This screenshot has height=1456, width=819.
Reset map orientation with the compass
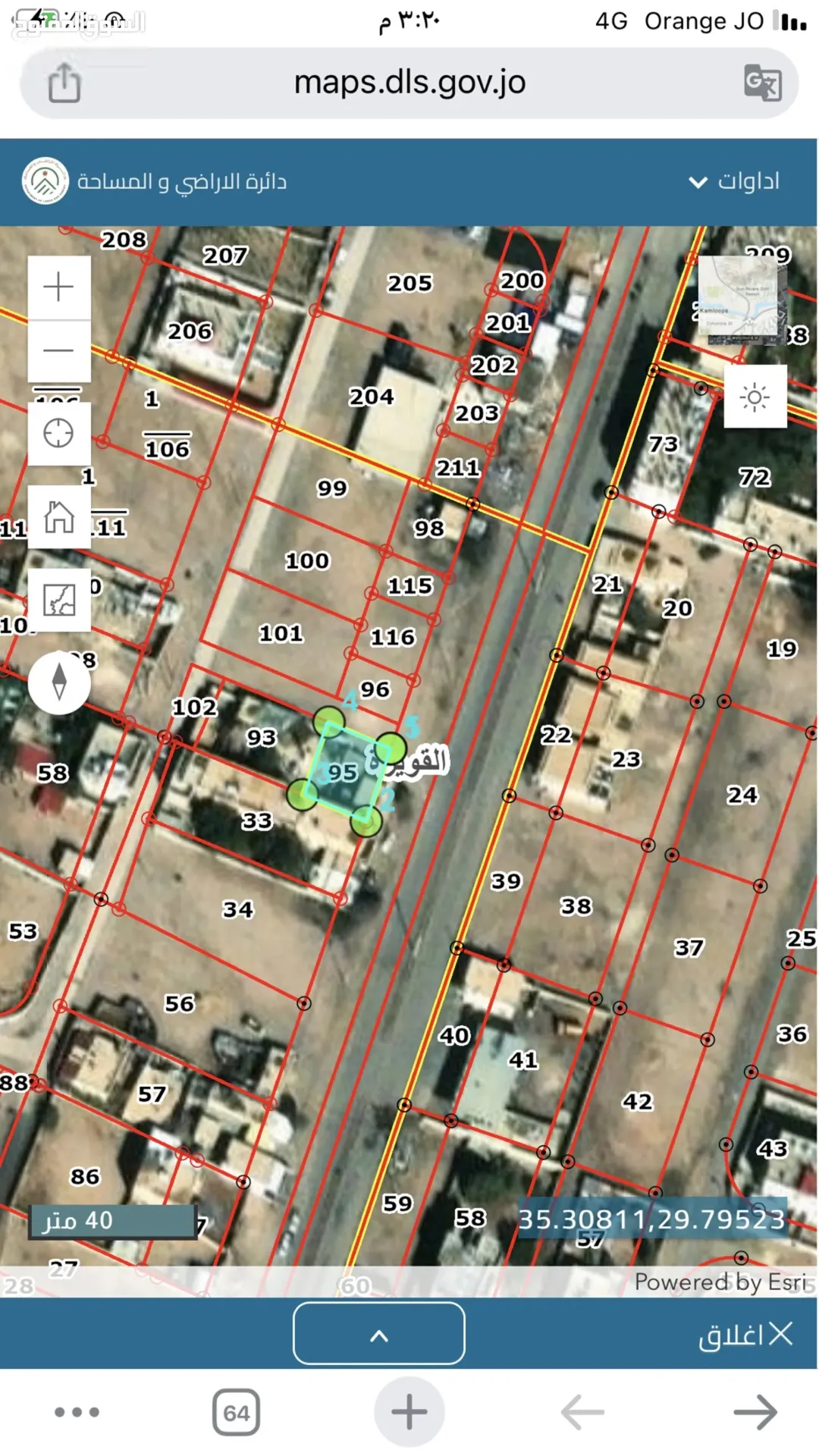(x=59, y=682)
